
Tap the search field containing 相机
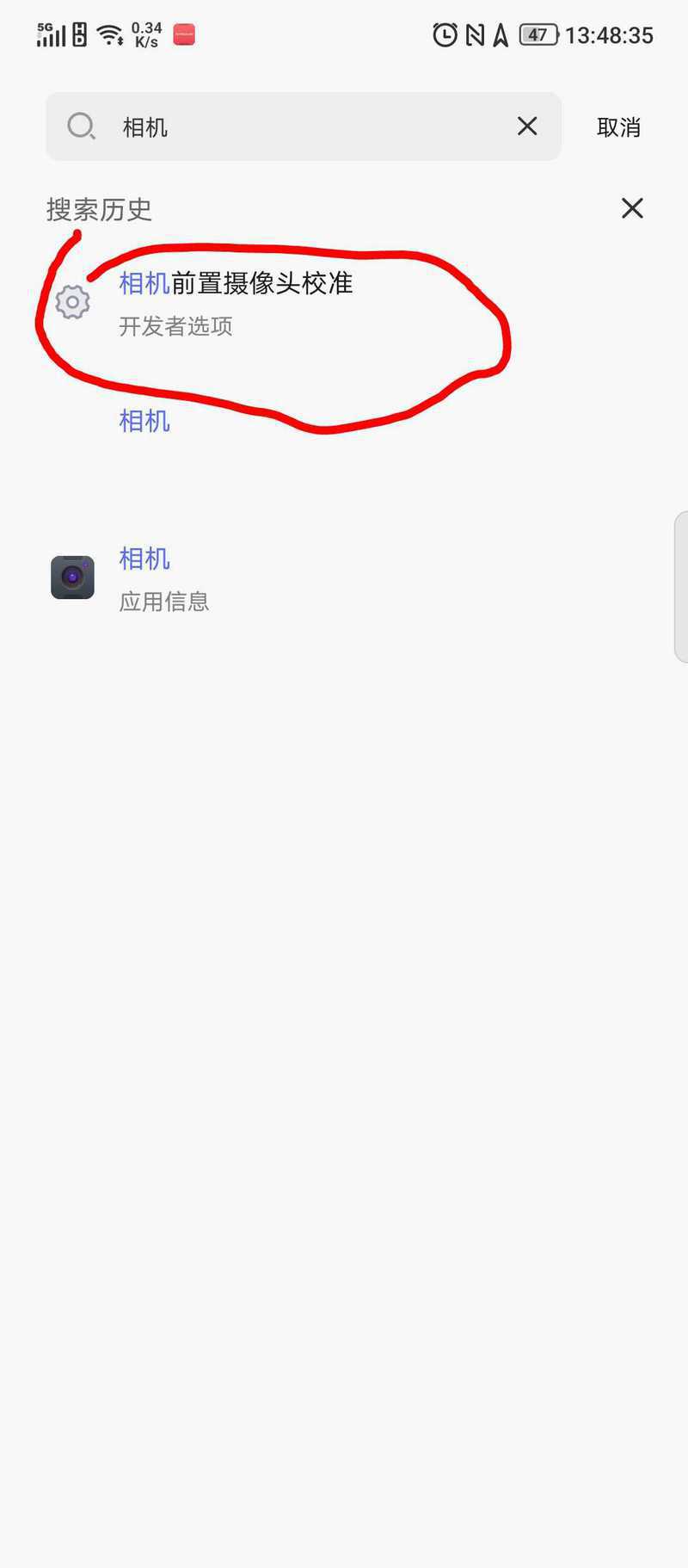pyautogui.click(x=303, y=127)
